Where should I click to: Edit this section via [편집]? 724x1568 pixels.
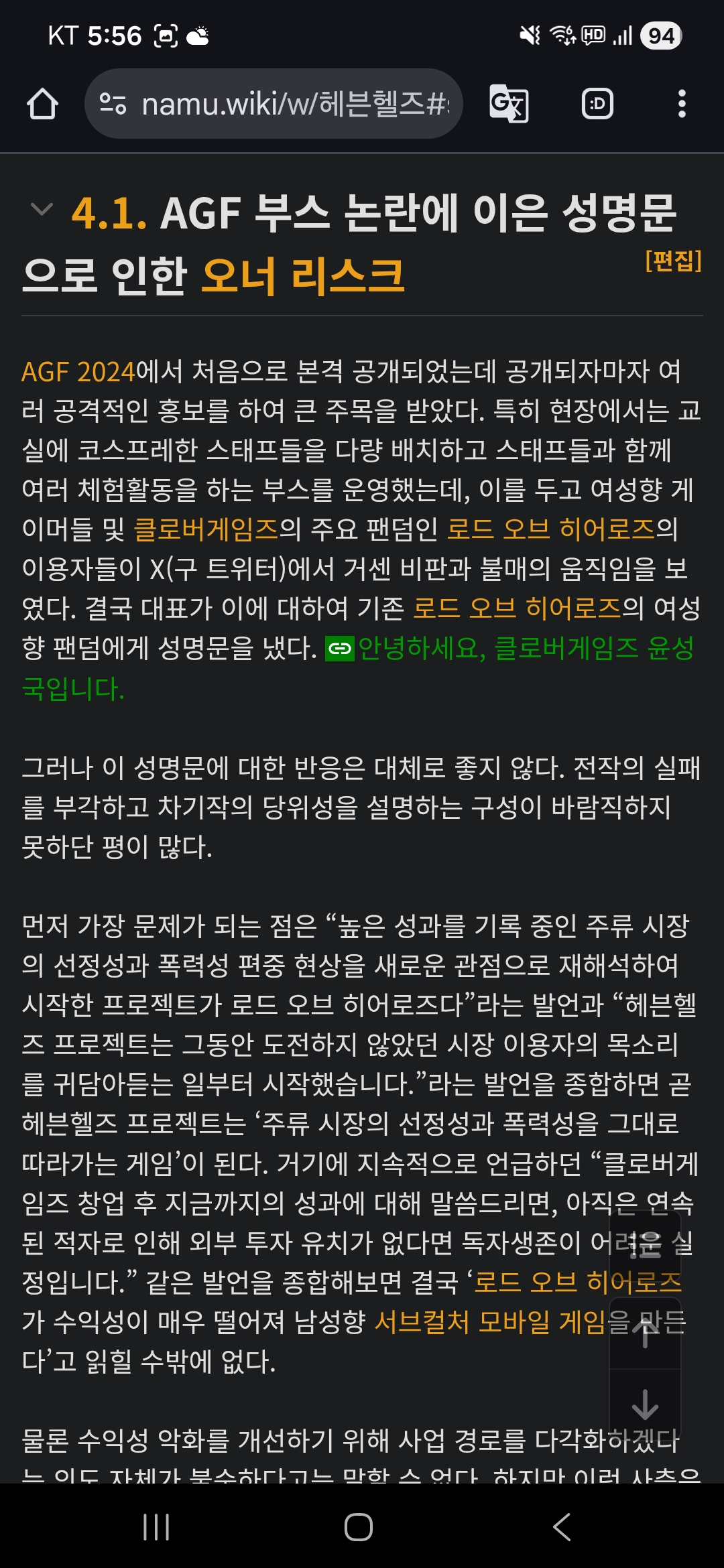pos(672,261)
